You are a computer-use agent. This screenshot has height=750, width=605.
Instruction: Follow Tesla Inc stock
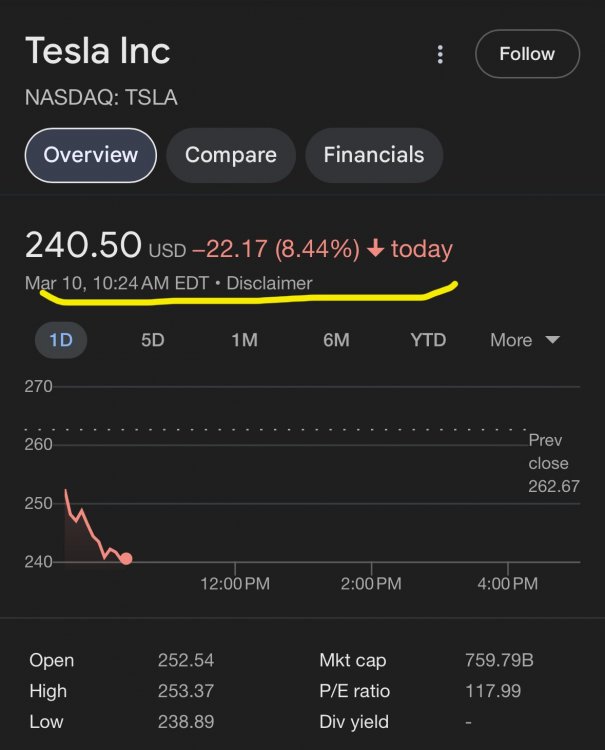pos(527,54)
